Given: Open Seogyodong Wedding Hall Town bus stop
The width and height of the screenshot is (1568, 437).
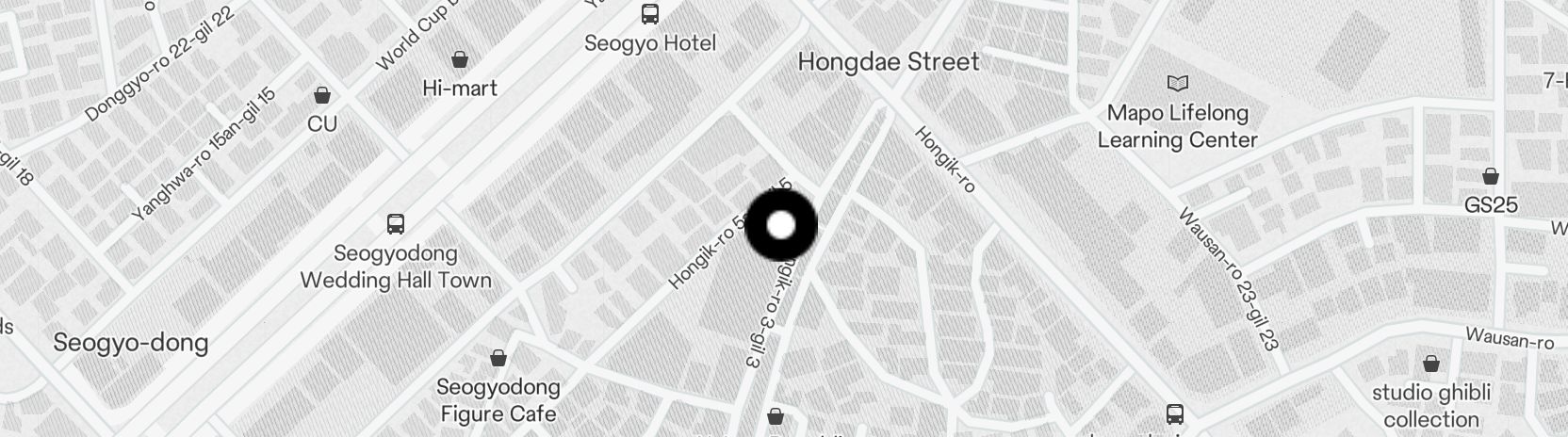Looking at the screenshot, I should coord(396,224).
